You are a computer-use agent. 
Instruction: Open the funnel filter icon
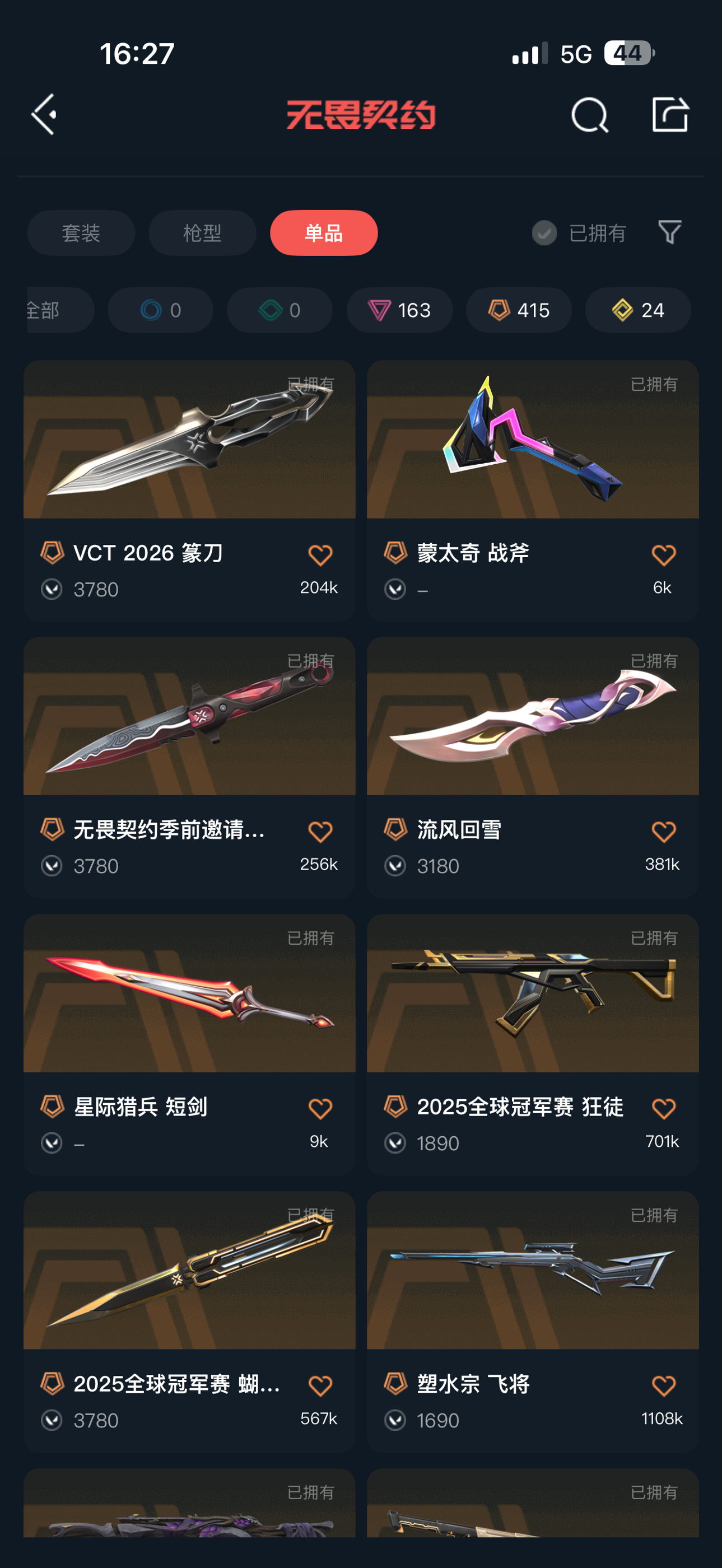tap(670, 232)
